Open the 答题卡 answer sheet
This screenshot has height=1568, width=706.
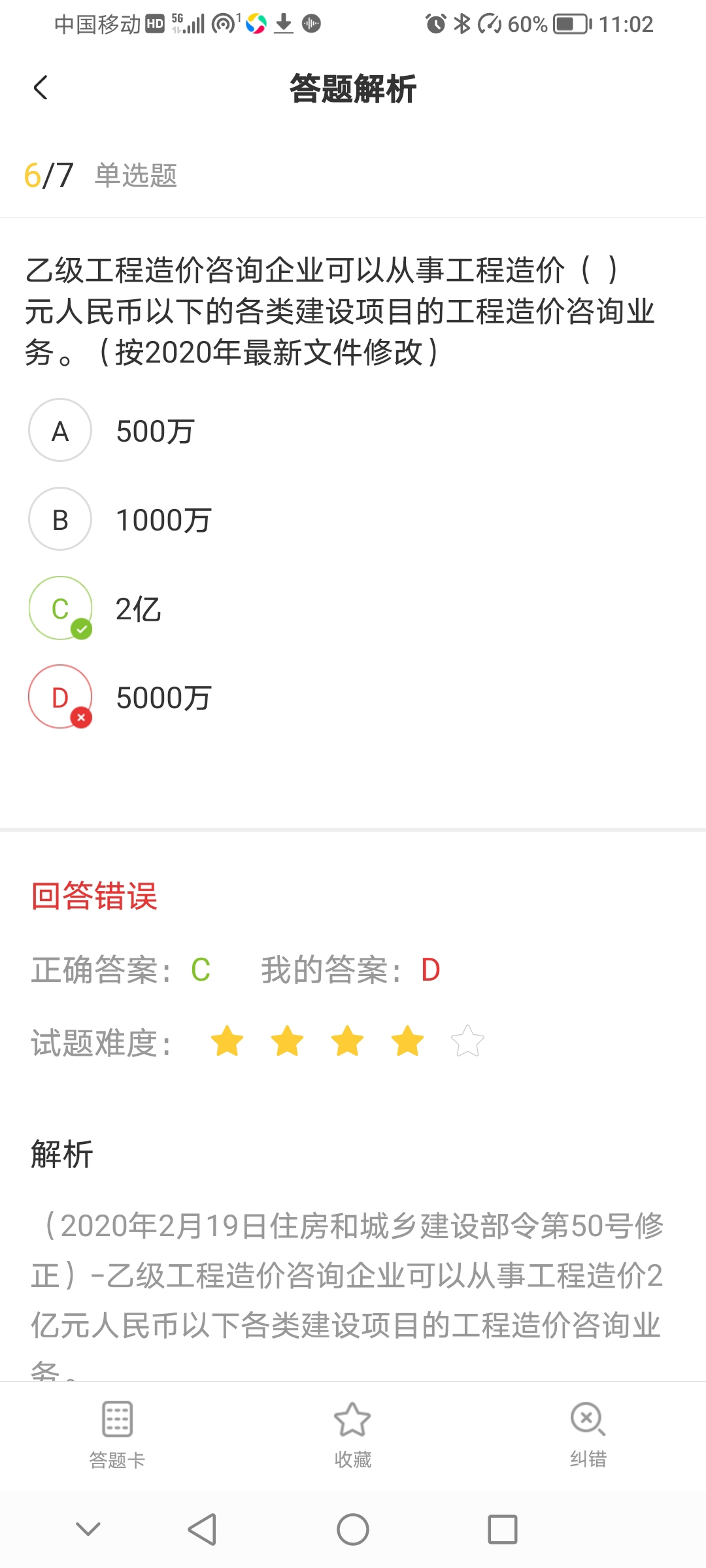(117, 1435)
